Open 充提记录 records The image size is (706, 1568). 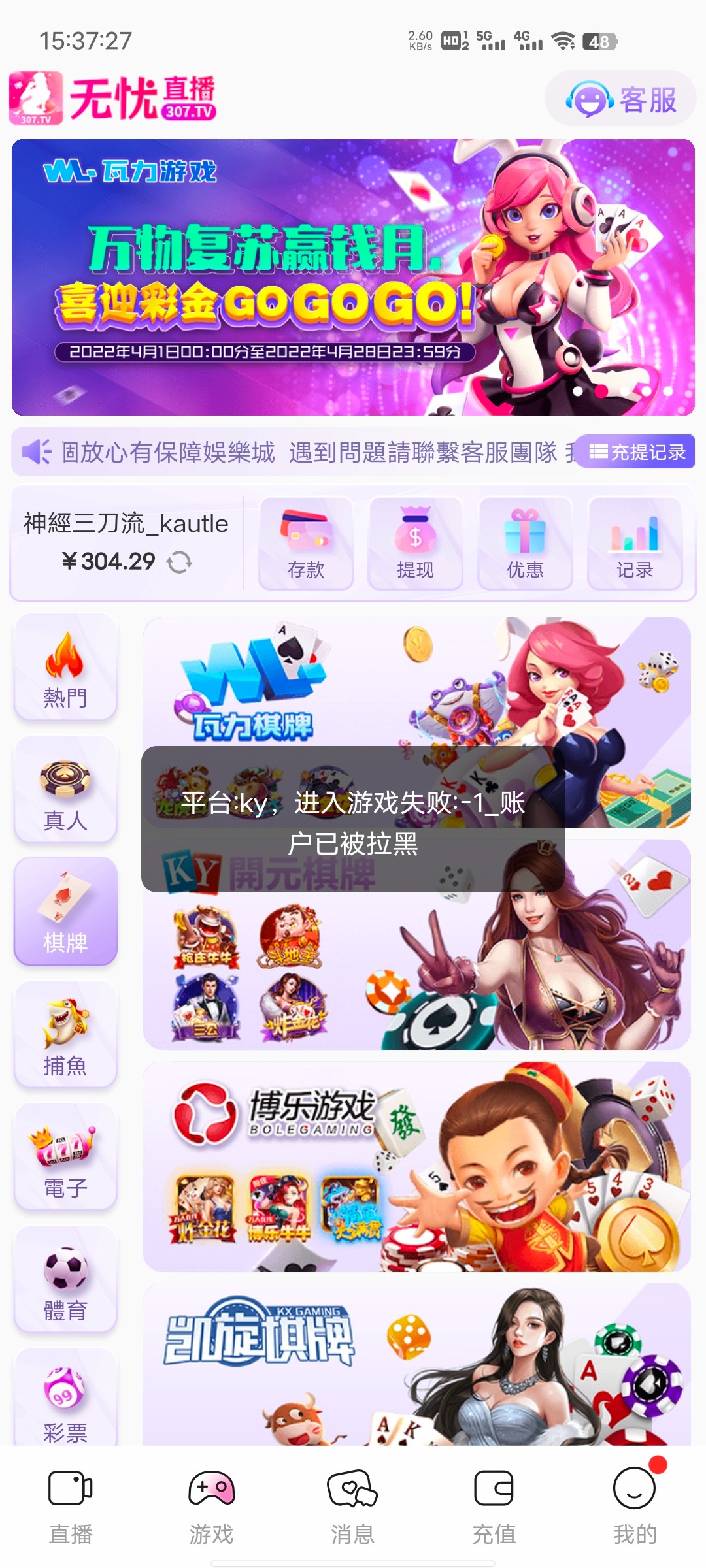point(637,452)
